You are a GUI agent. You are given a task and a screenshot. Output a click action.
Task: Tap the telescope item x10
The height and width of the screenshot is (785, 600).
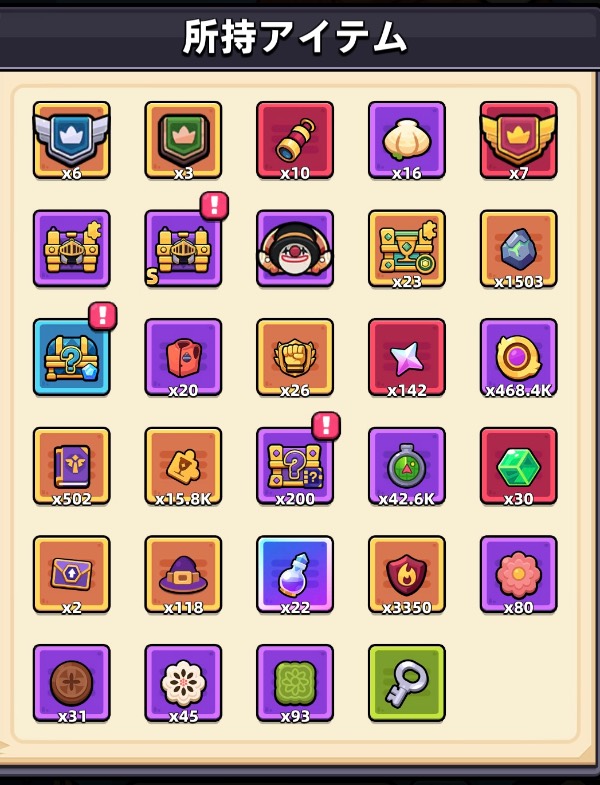pyautogui.click(x=295, y=140)
